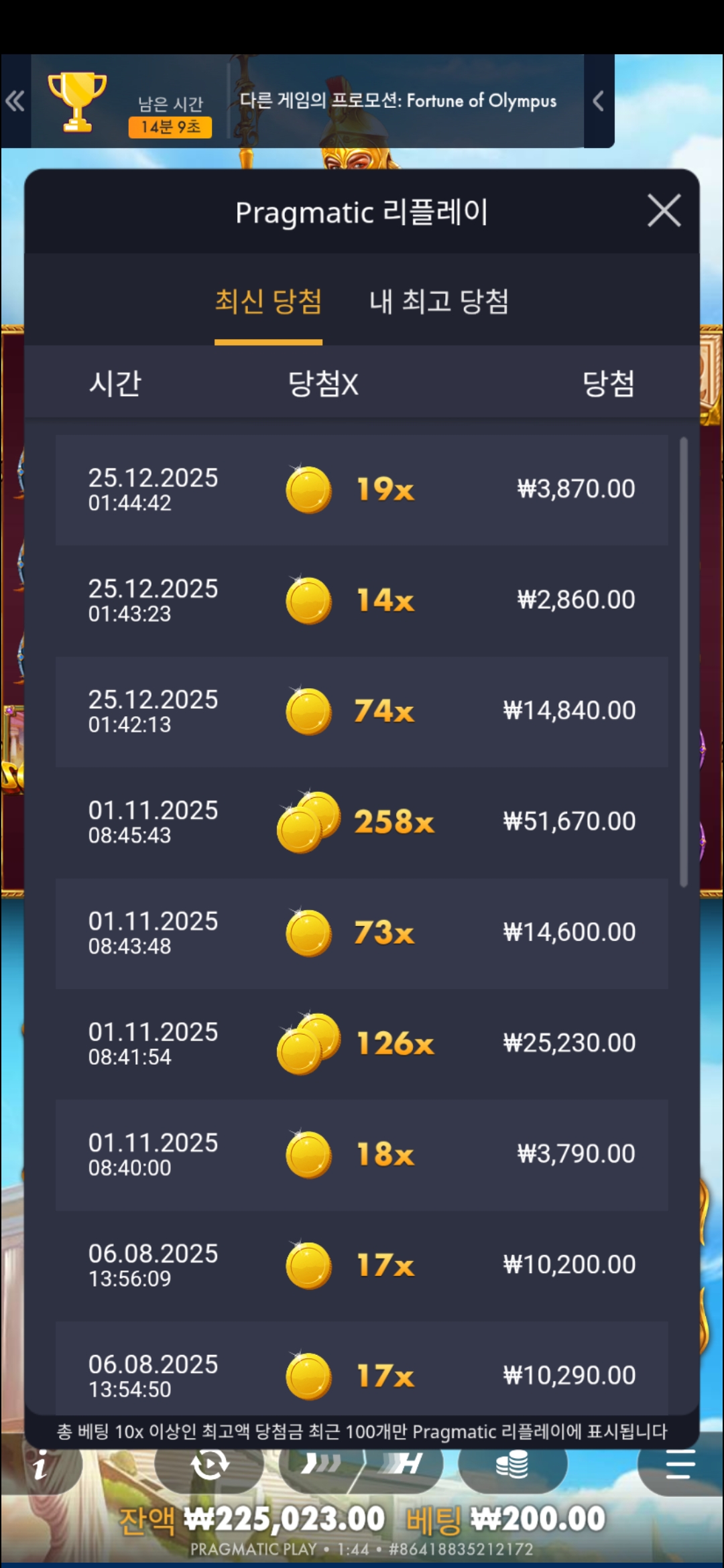Open the Fortune of Olympus promotion banner
This screenshot has width=724, height=1568.
pos(398,101)
